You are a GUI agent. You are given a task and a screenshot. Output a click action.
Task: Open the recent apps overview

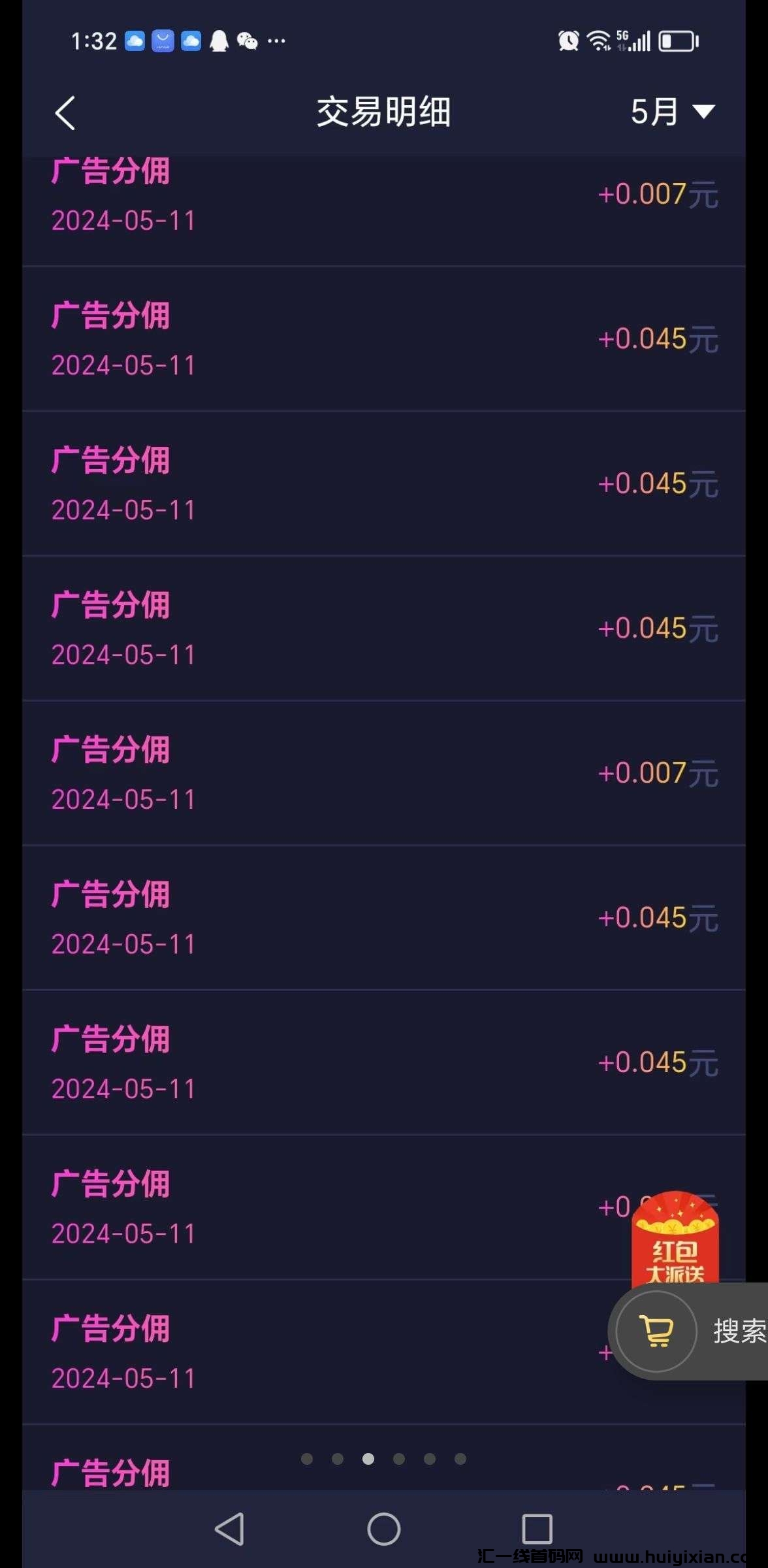click(x=537, y=1529)
